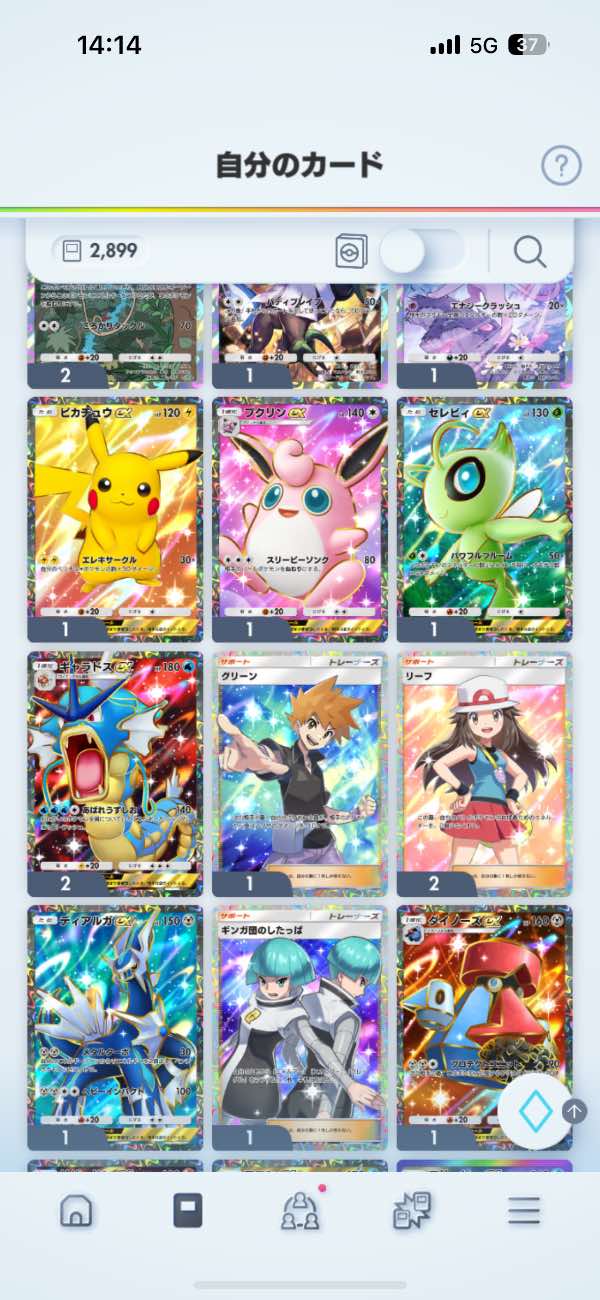Open the card search magnifier
The image size is (600, 1300).
(x=530, y=251)
